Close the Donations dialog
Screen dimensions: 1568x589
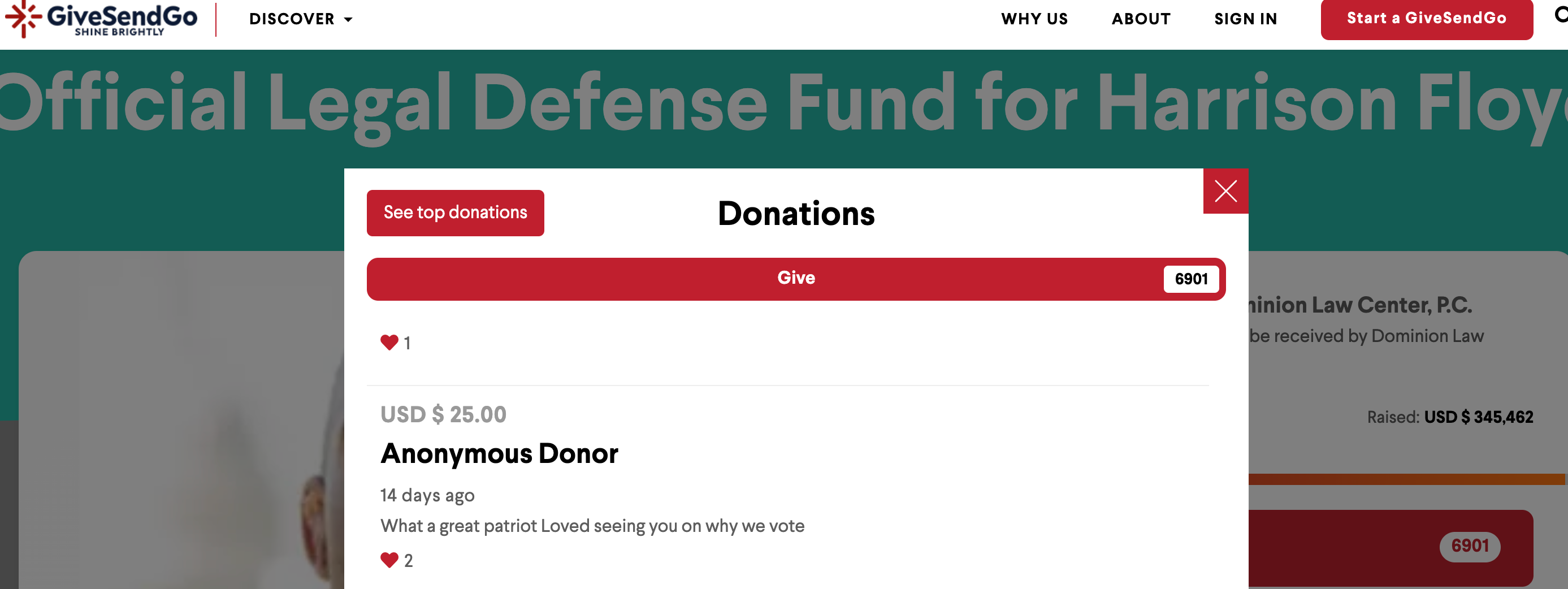(1225, 191)
